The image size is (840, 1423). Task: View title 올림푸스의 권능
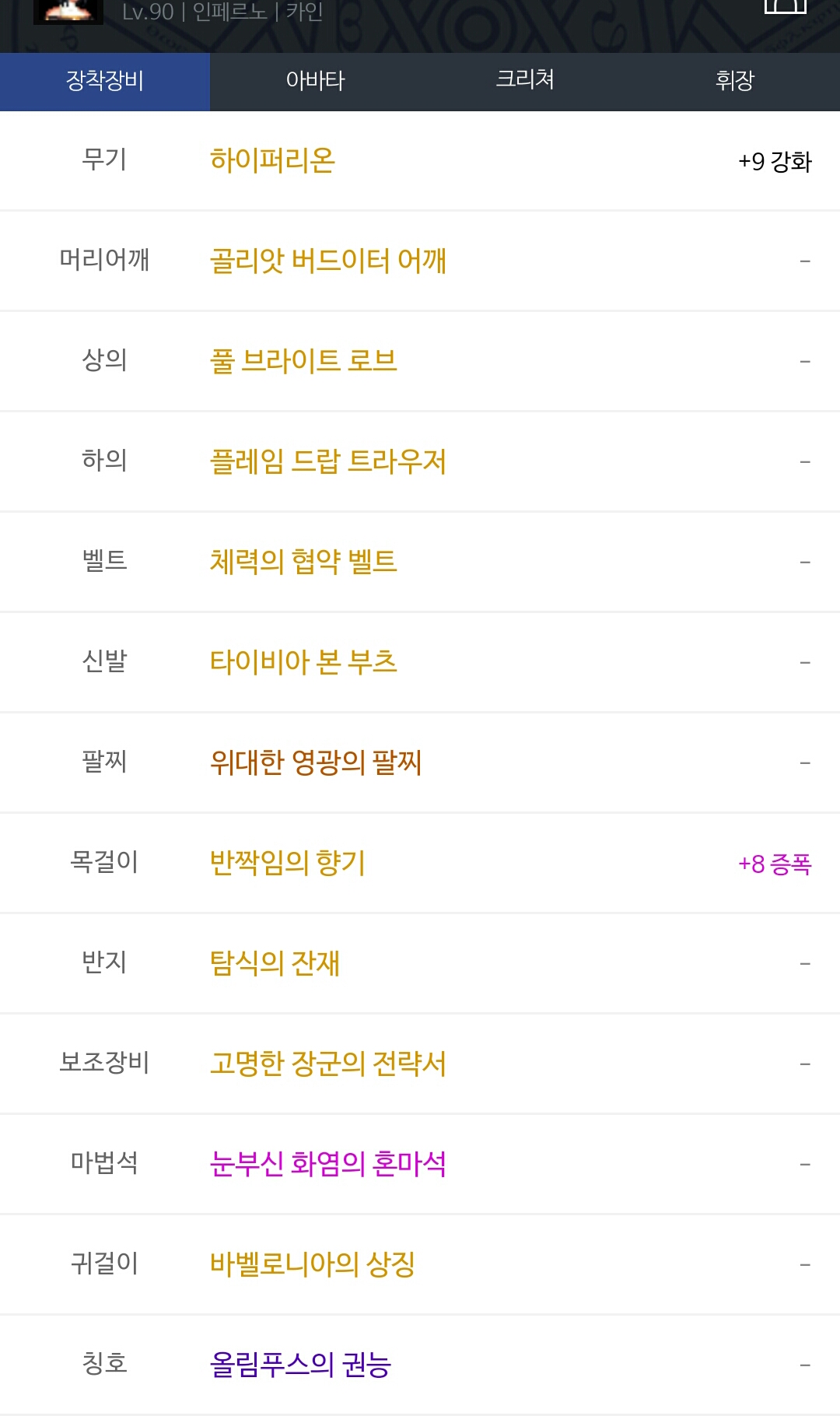(300, 1365)
